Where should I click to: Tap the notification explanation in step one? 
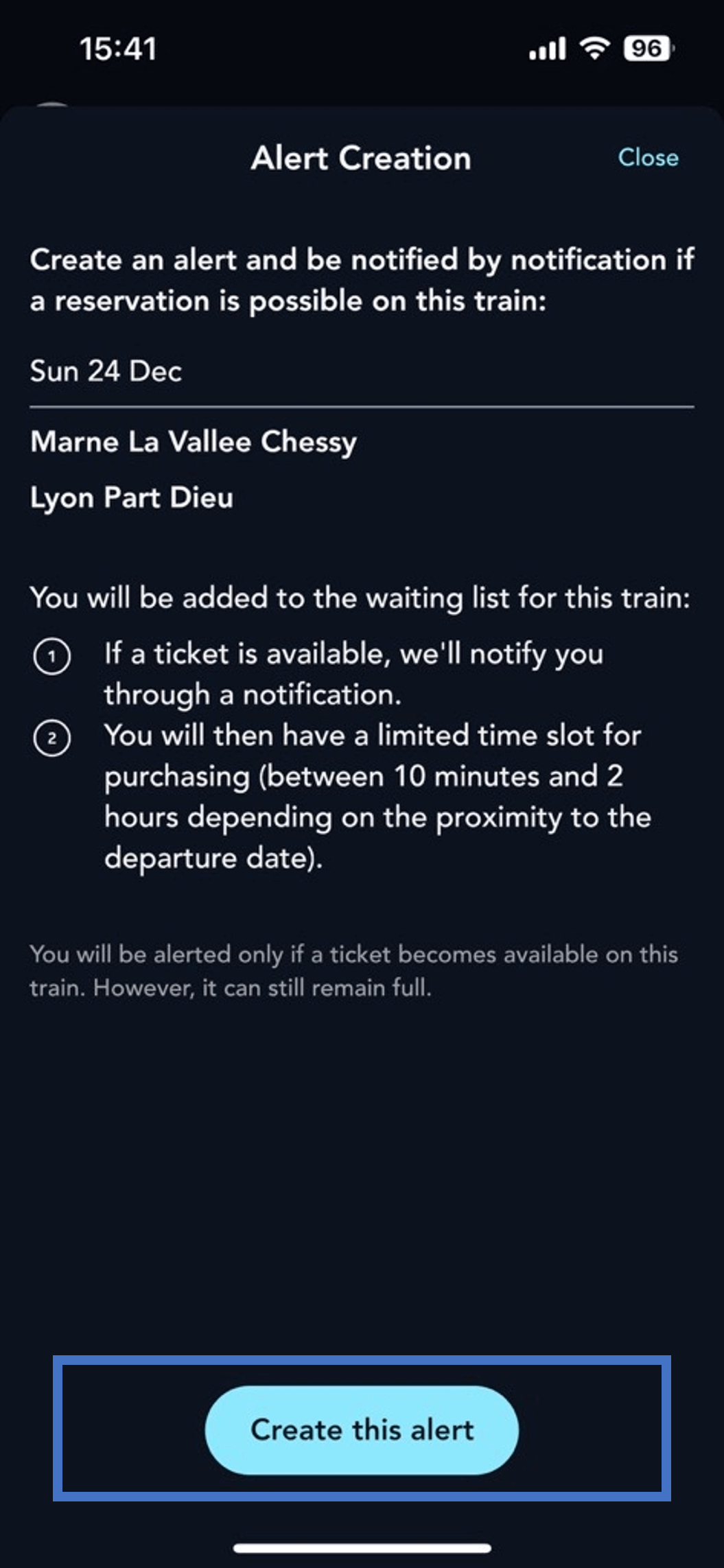(353, 673)
